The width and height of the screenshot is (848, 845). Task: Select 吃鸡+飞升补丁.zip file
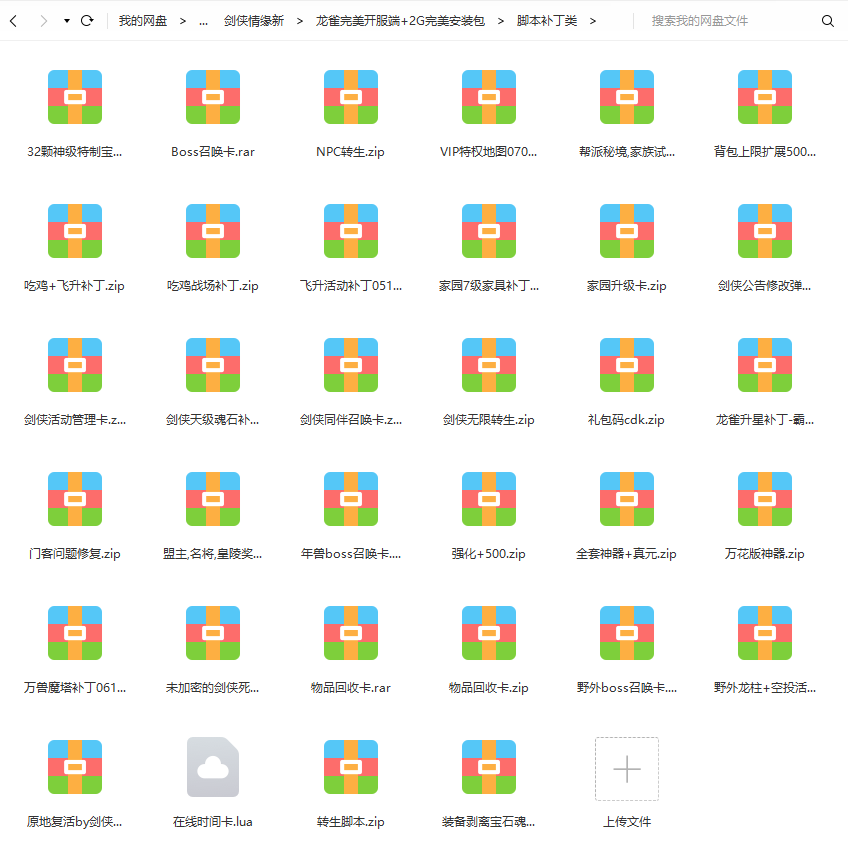point(75,231)
